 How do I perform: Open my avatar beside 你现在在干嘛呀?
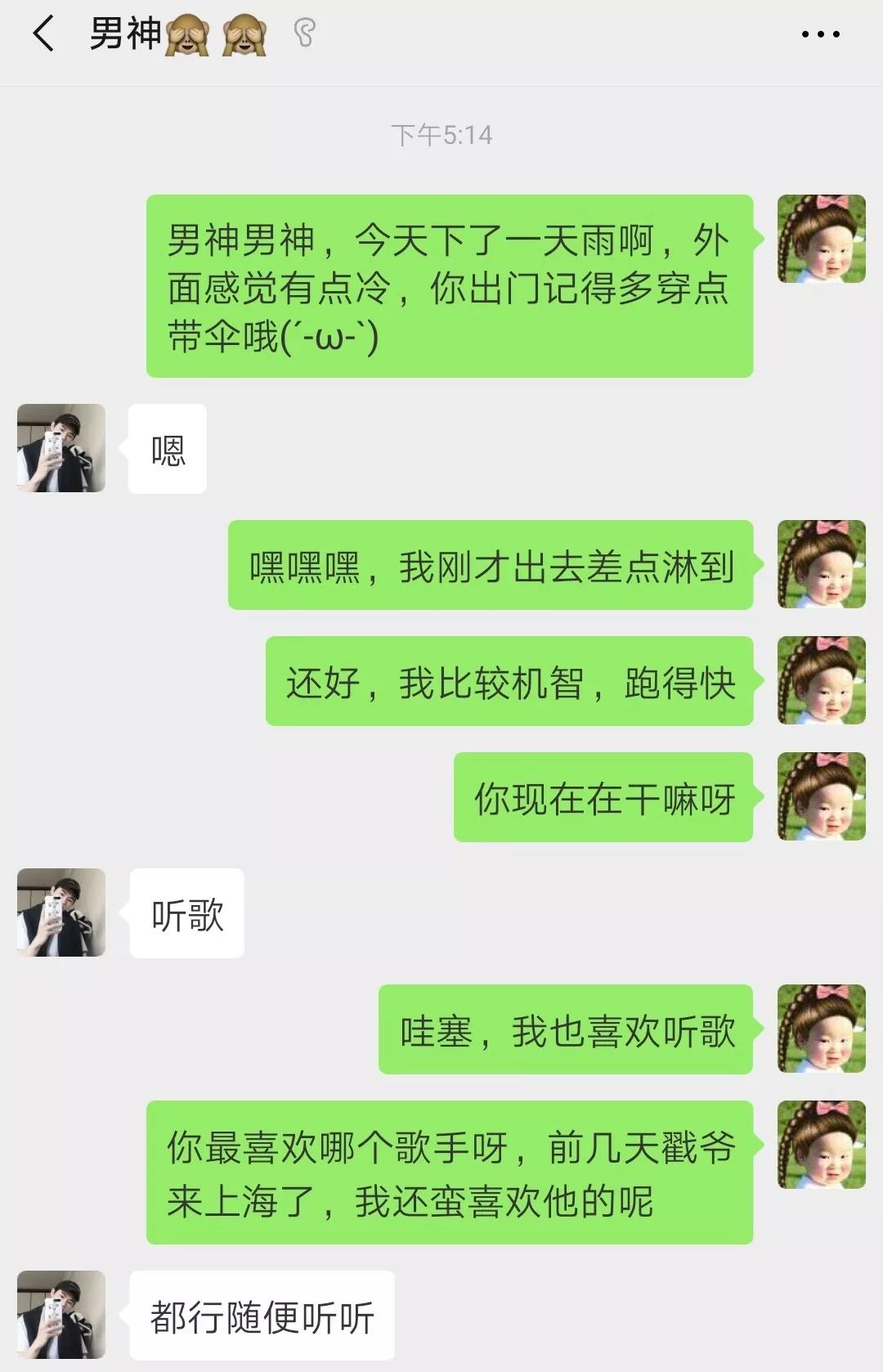point(821,796)
